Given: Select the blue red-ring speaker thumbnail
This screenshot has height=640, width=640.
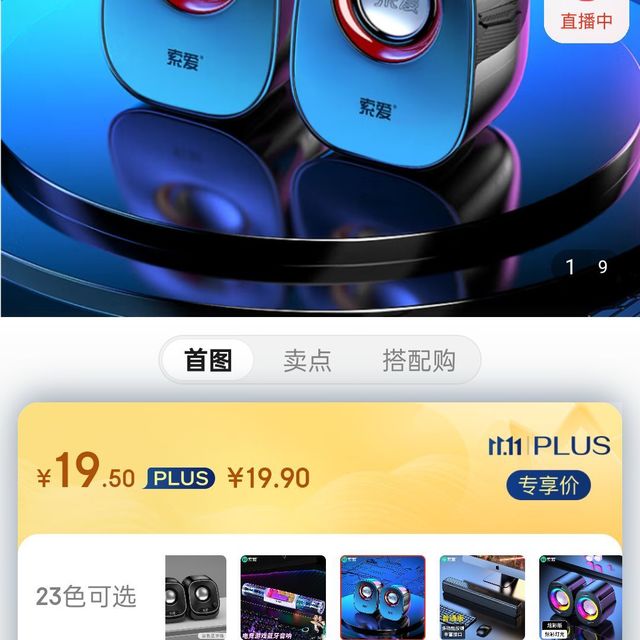Looking at the screenshot, I should (x=383, y=597).
